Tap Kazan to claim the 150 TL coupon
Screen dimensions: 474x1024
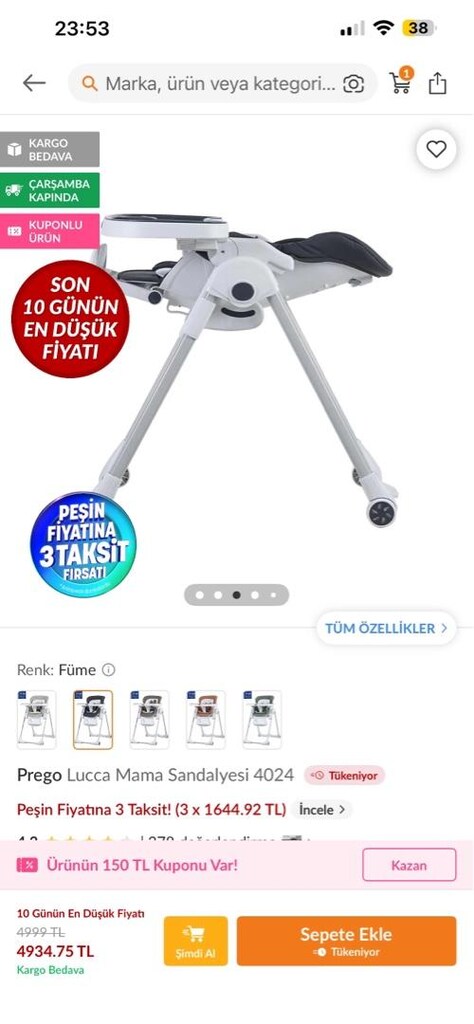(x=409, y=865)
